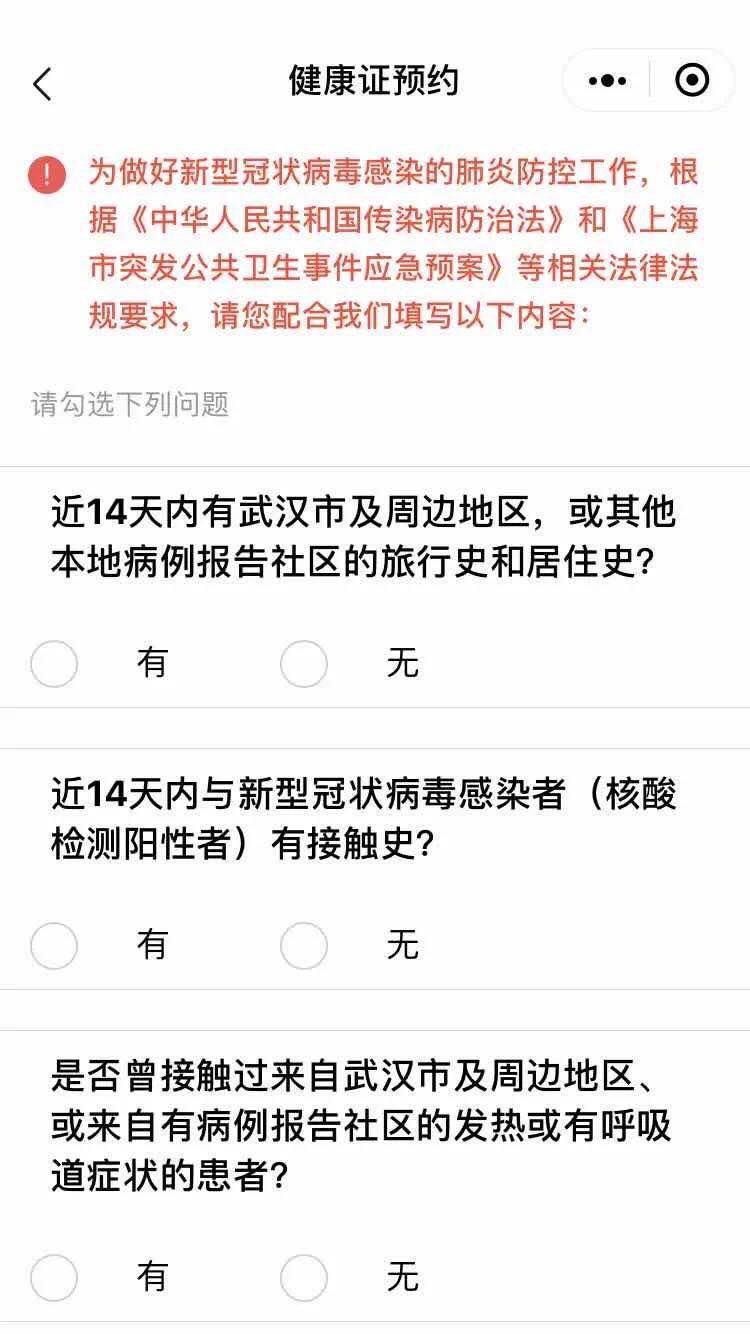The height and width of the screenshot is (1334, 750).
Task: Select 无 for 武汉市旅行史和居住史 question
Action: [x=304, y=664]
